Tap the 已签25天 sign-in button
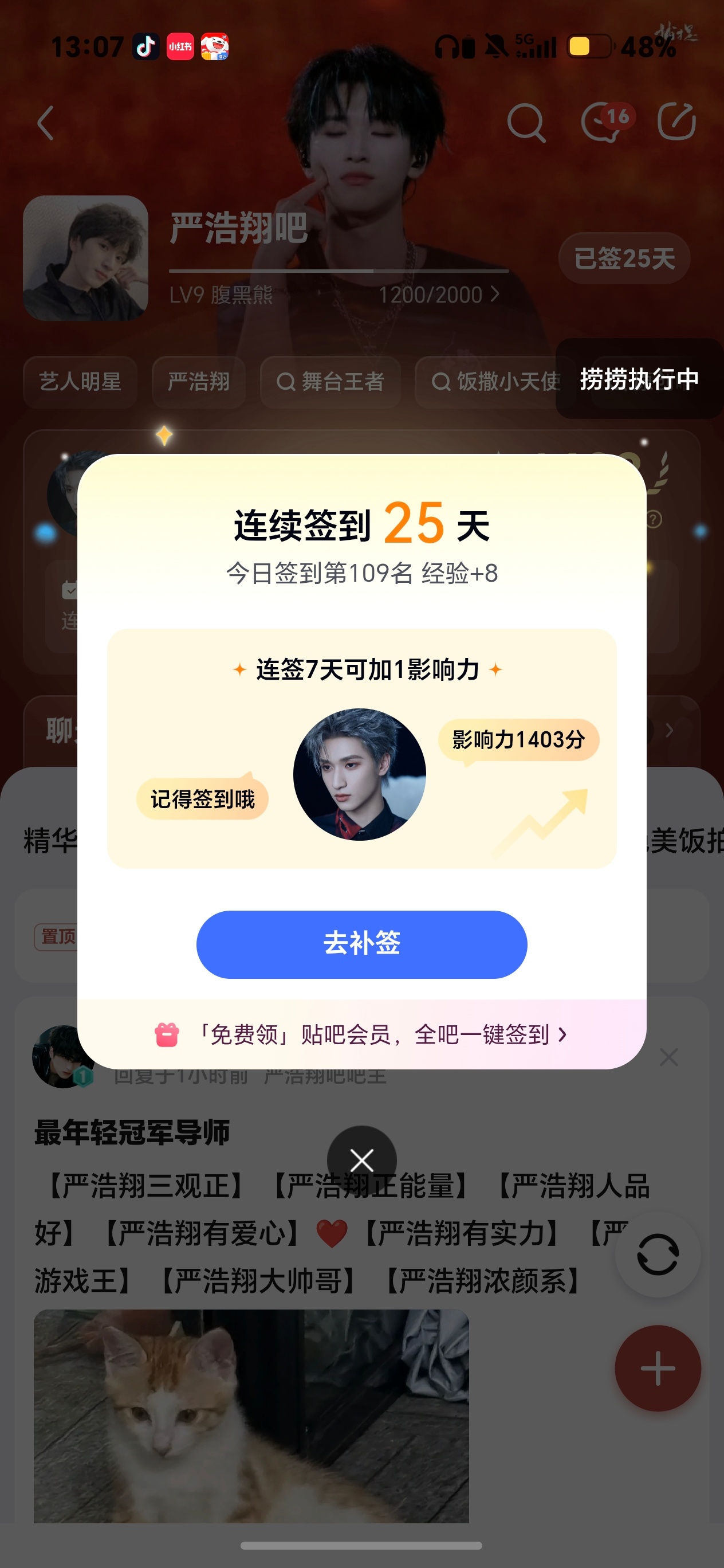Image resolution: width=724 pixels, height=1568 pixels. tap(624, 258)
